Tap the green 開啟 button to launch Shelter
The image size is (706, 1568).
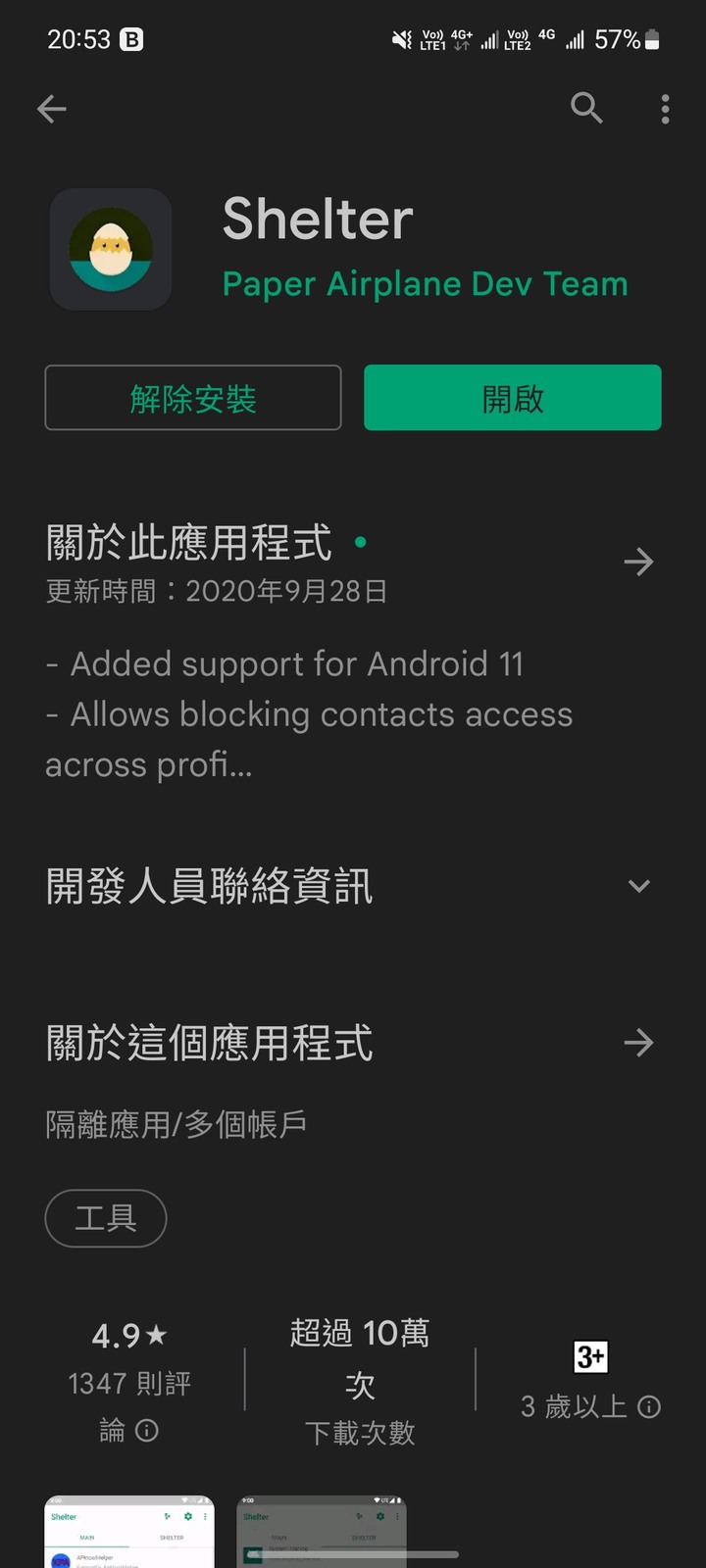513,398
